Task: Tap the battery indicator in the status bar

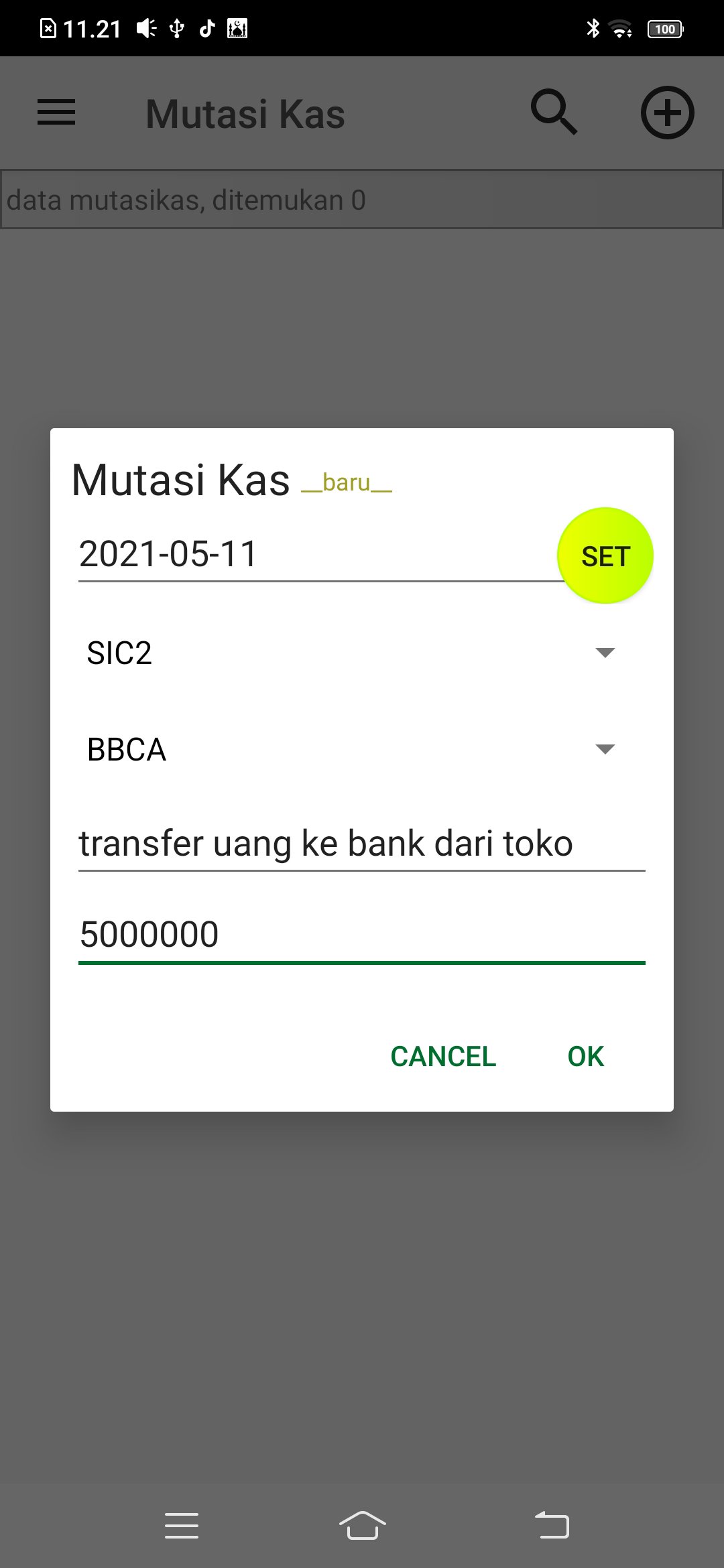Action: point(664,27)
